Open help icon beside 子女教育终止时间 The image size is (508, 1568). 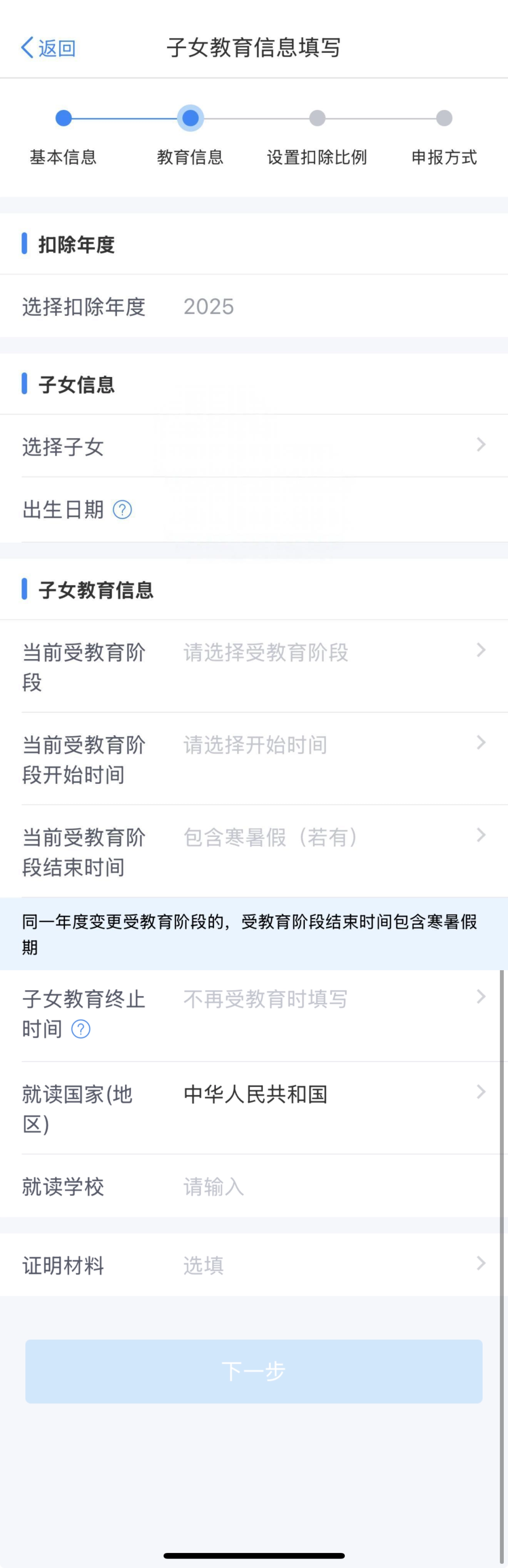coord(81,1029)
